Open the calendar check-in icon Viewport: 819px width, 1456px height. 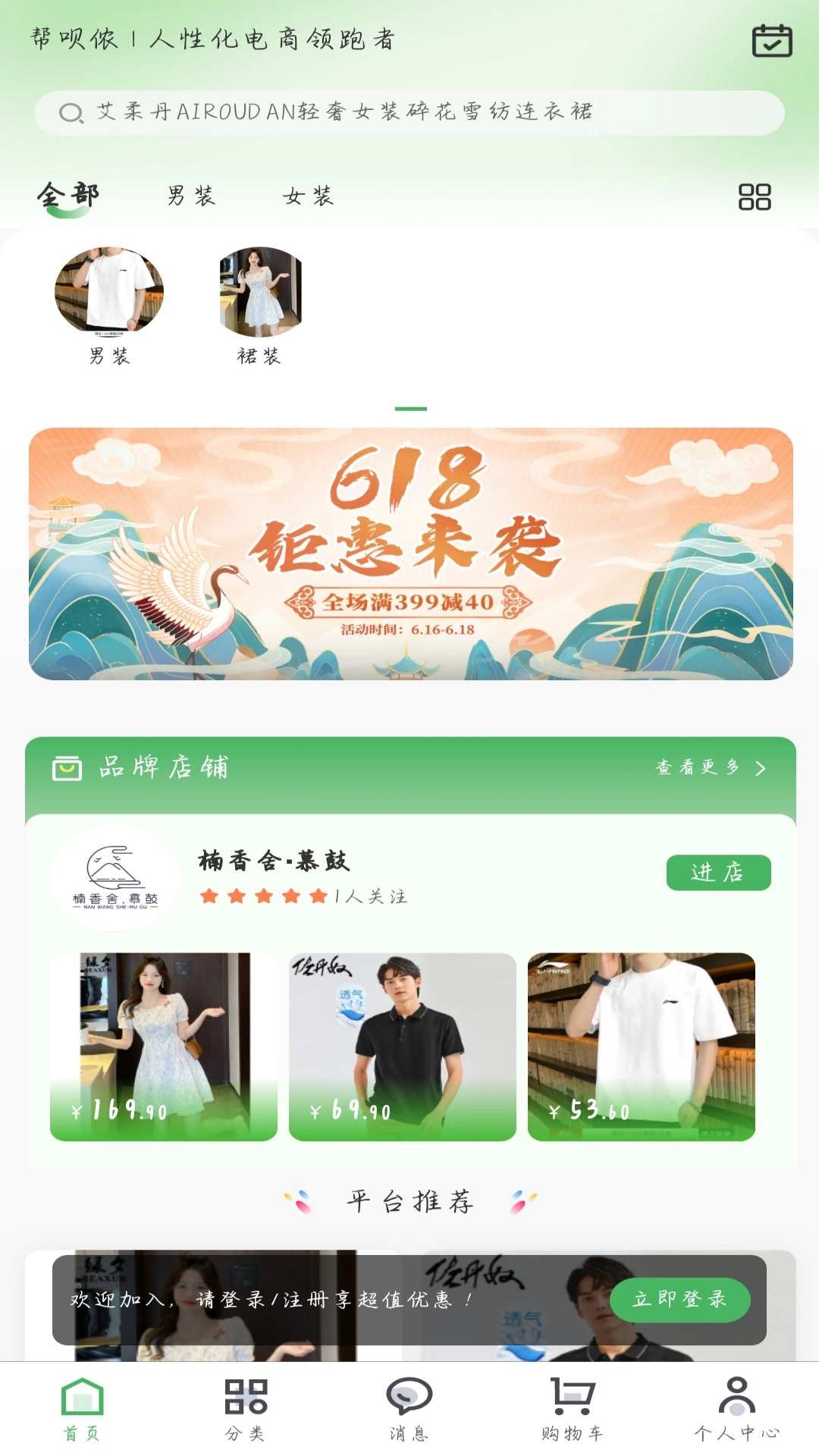(x=771, y=40)
